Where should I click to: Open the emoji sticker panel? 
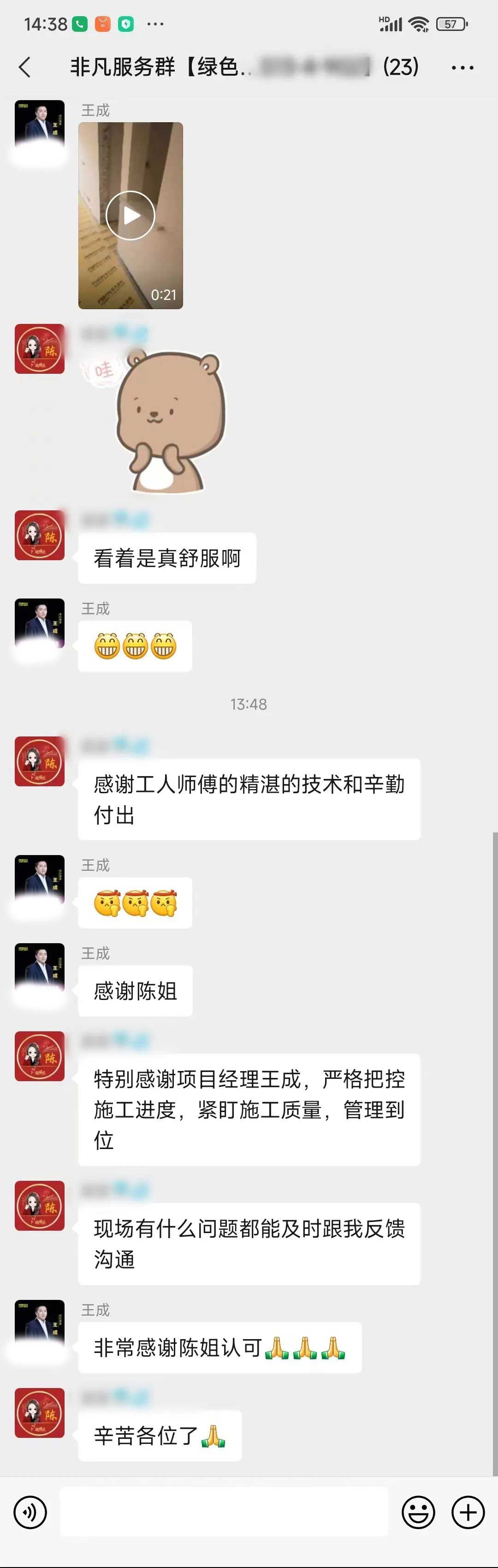pyautogui.click(x=418, y=1512)
